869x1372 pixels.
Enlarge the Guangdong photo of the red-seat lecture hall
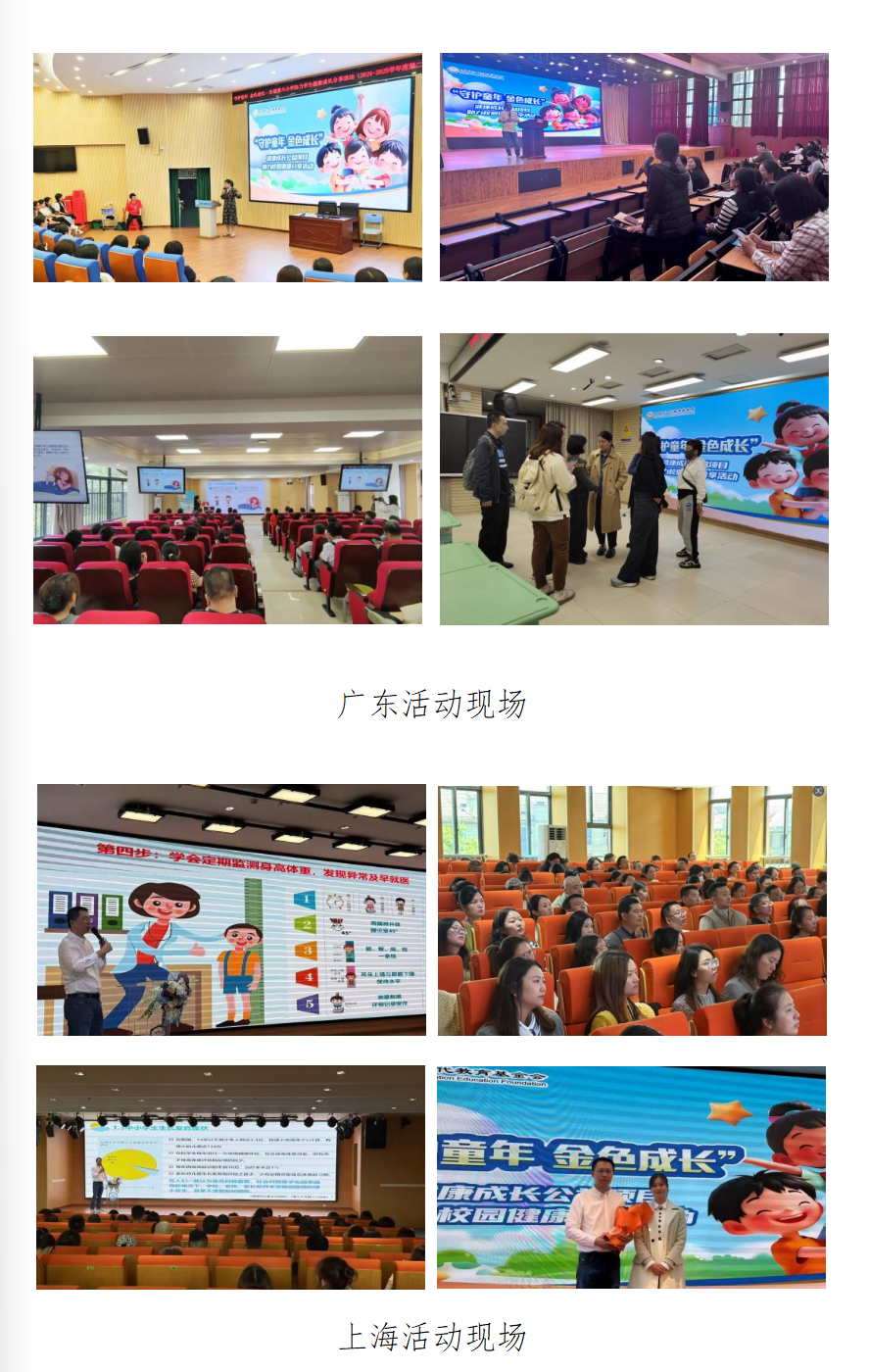227,479
